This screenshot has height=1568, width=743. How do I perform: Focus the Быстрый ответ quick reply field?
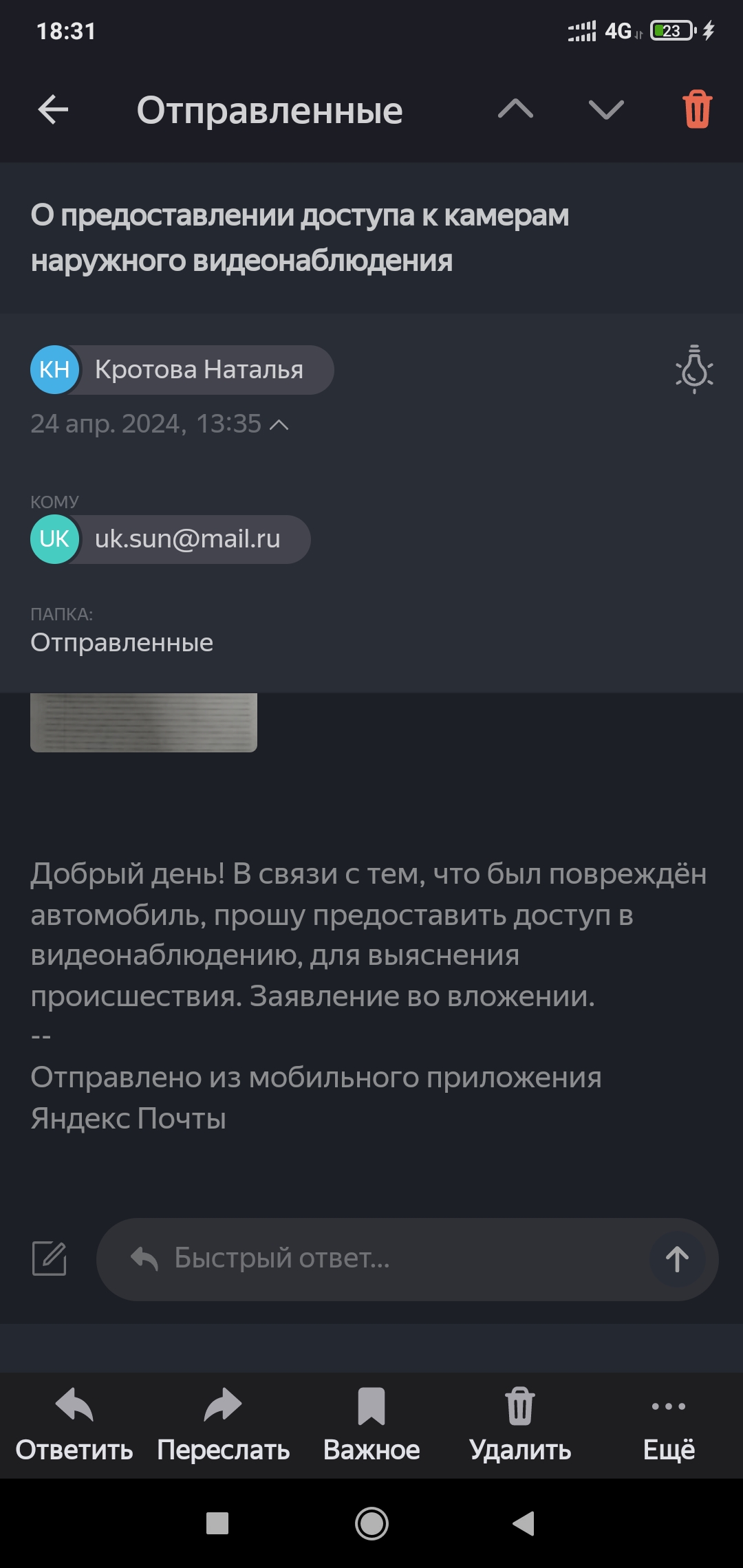(x=385, y=1259)
